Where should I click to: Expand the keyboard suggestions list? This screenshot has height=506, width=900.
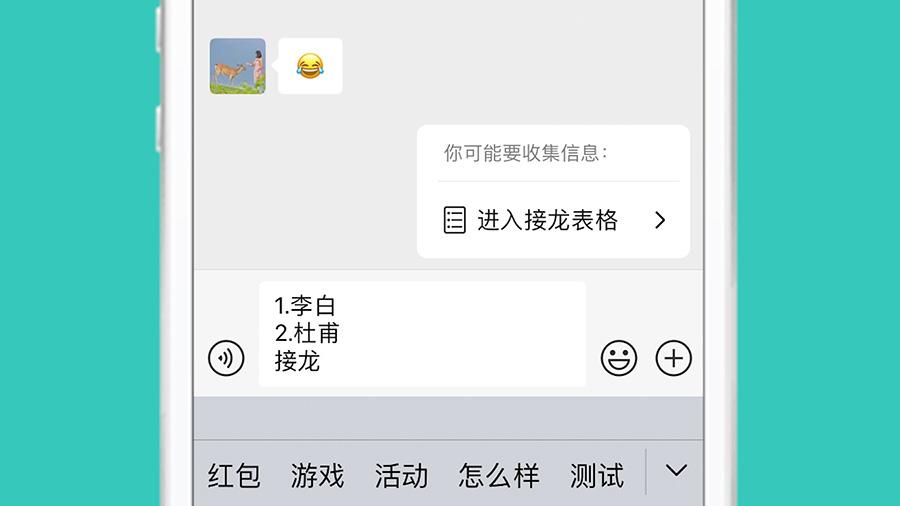point(677,471)
